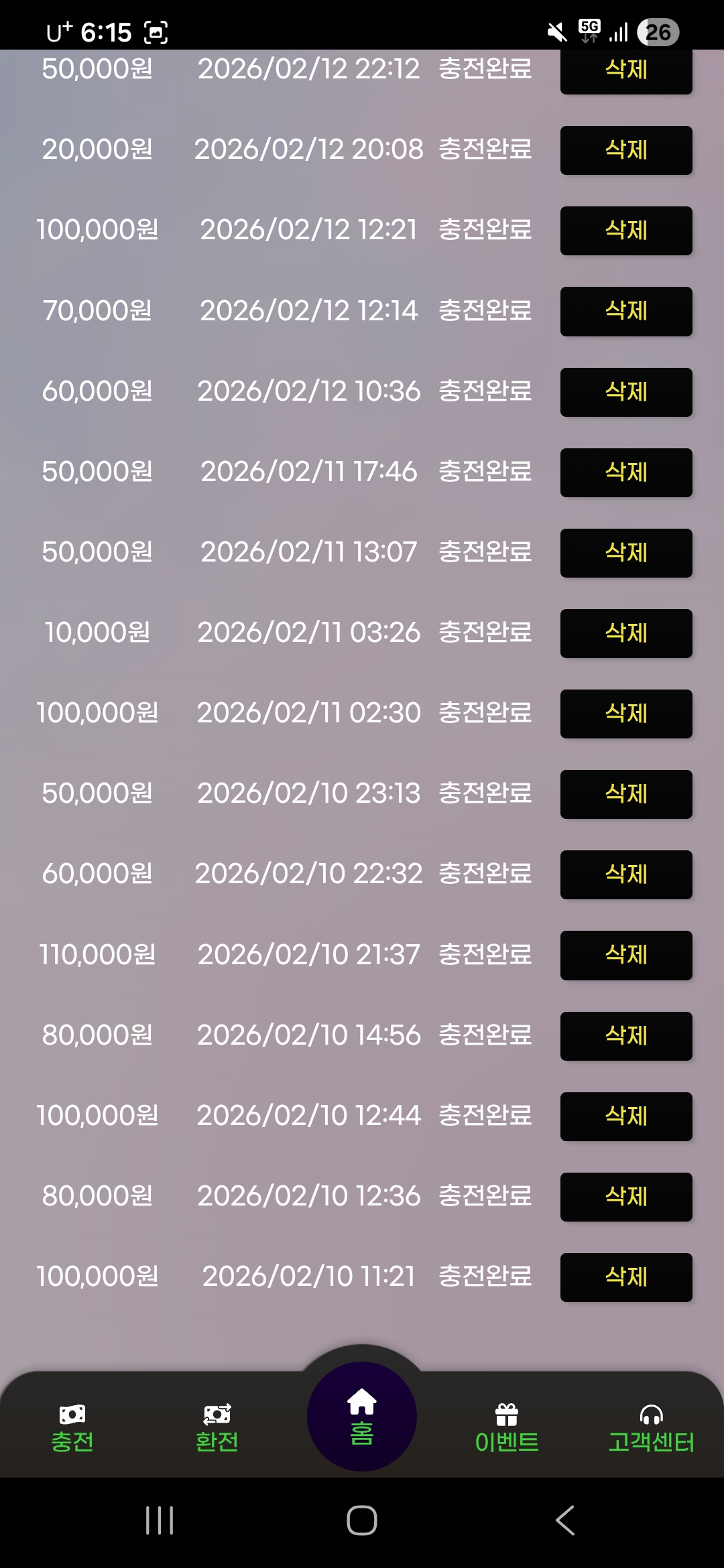Tap the screen recorder icon in the status bar

coord(156,31)
